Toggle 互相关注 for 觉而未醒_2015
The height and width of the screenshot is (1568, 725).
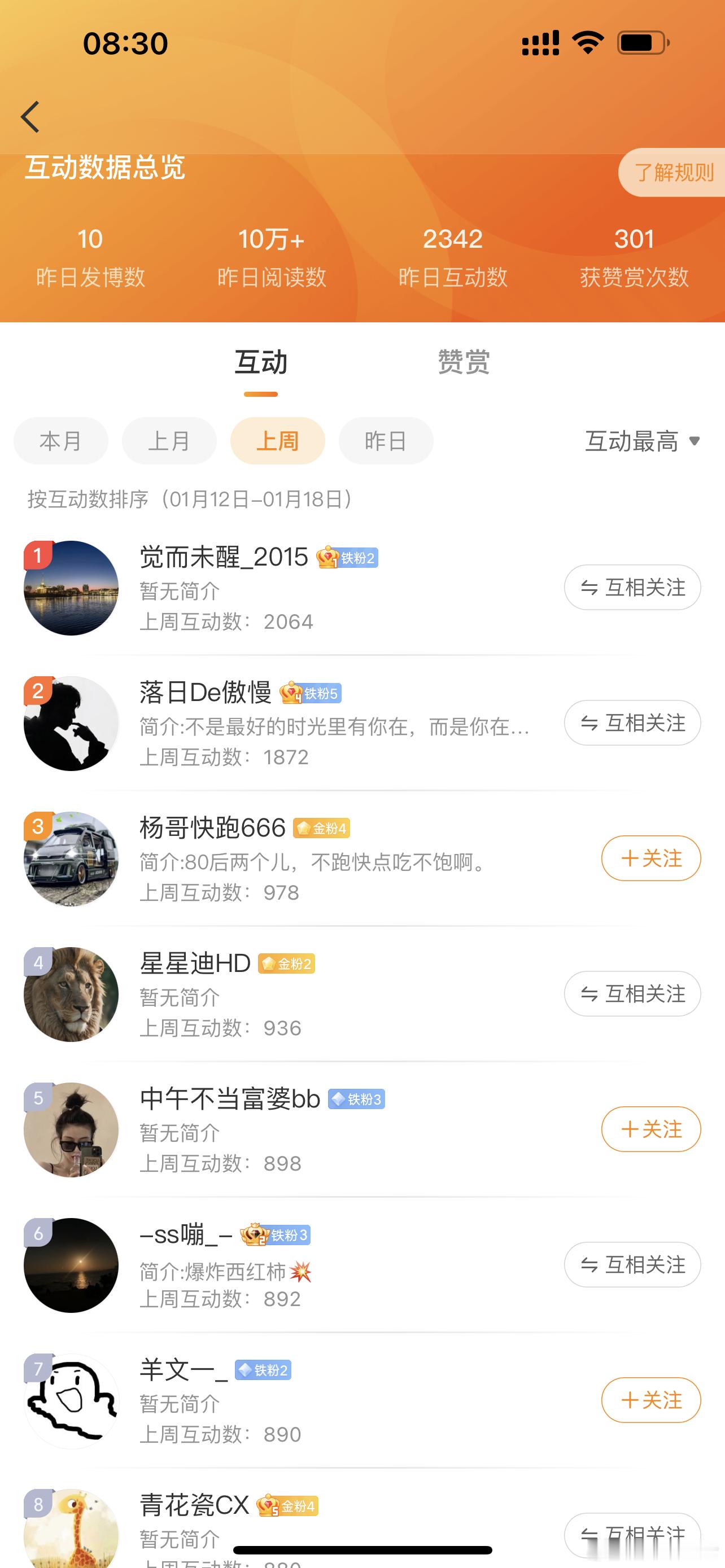point(632,587)
